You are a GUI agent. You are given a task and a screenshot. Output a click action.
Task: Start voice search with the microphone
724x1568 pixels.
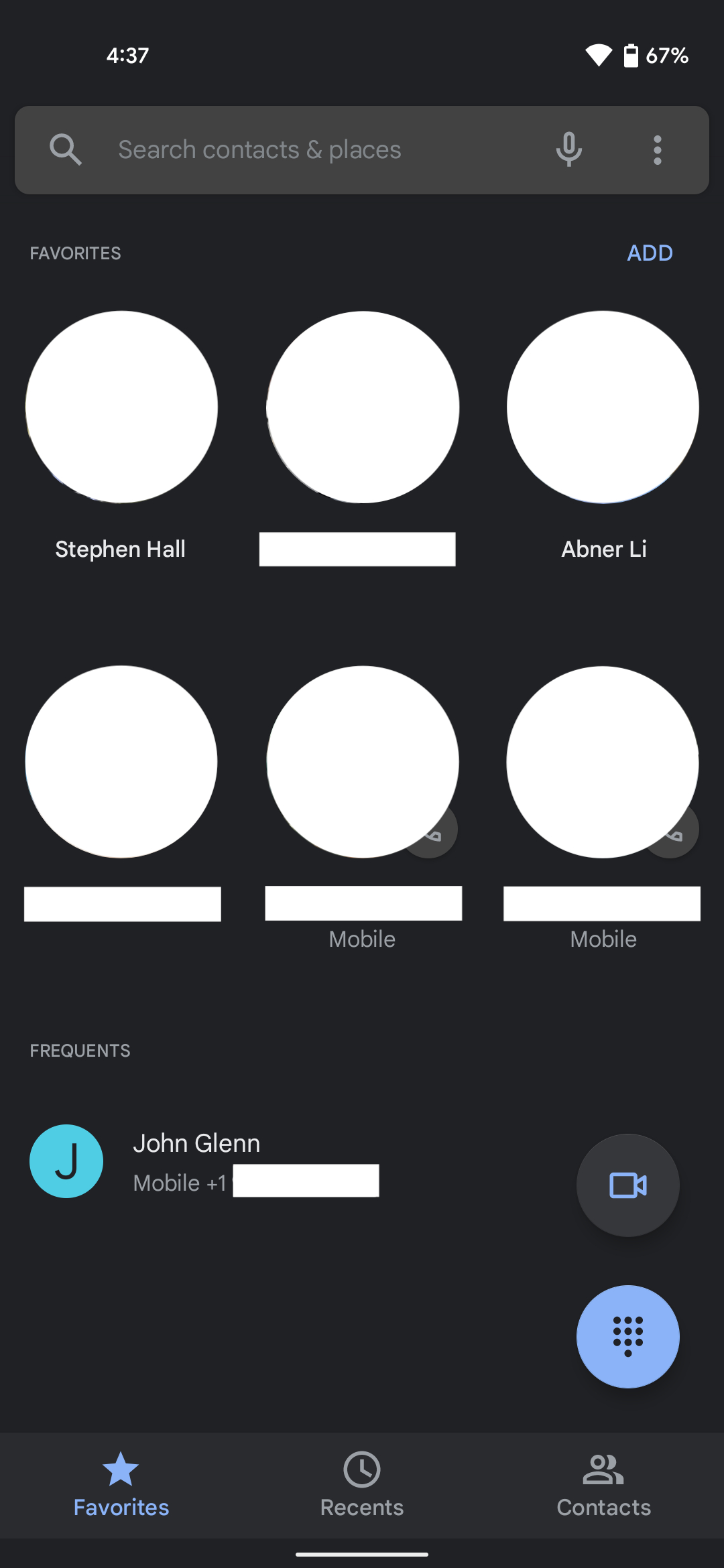pyautogui.click(x=568, y=149)
